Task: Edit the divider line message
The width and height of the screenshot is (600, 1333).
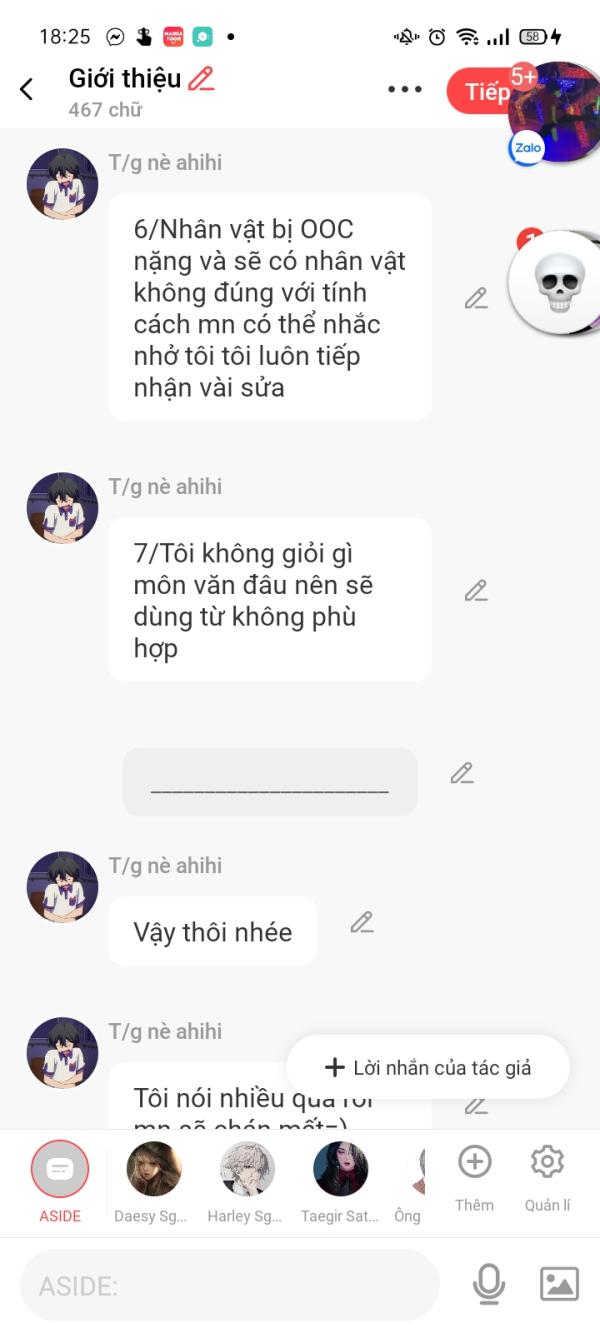Action: [x=461, y=773]
